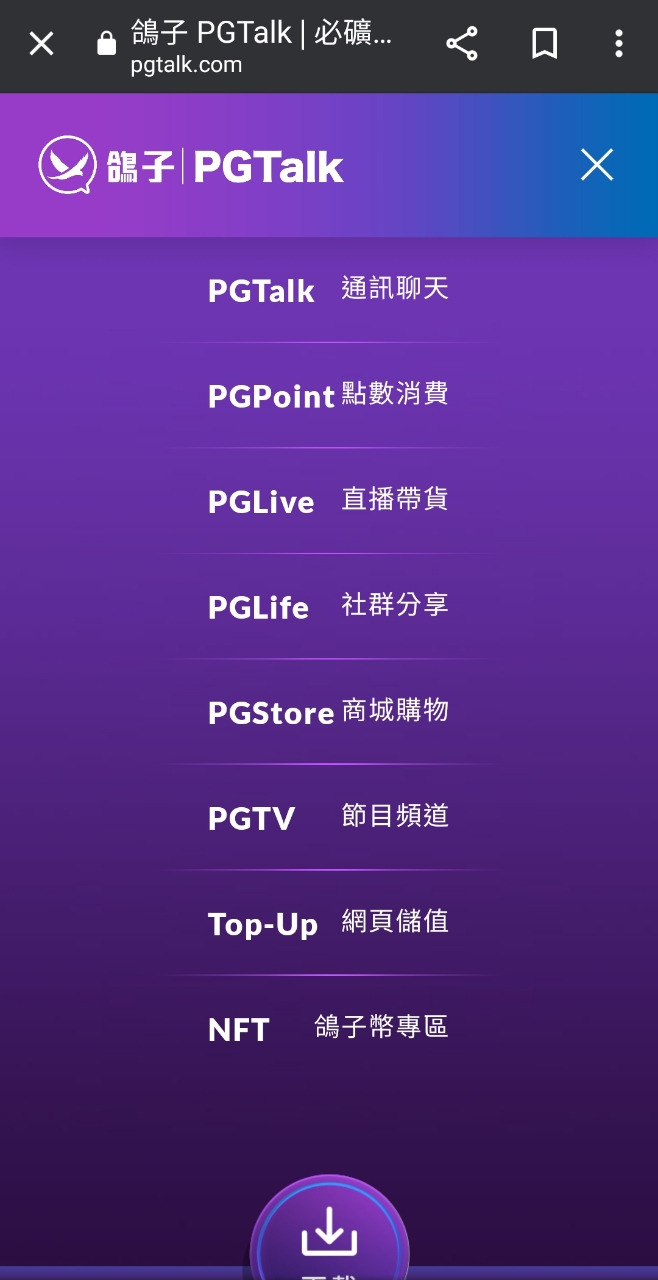Image resolution: width=658 pixels, height=1280 pixels.
Task: Open PGTalk 通訊聊天 menu item
Action: click(328, 290)
